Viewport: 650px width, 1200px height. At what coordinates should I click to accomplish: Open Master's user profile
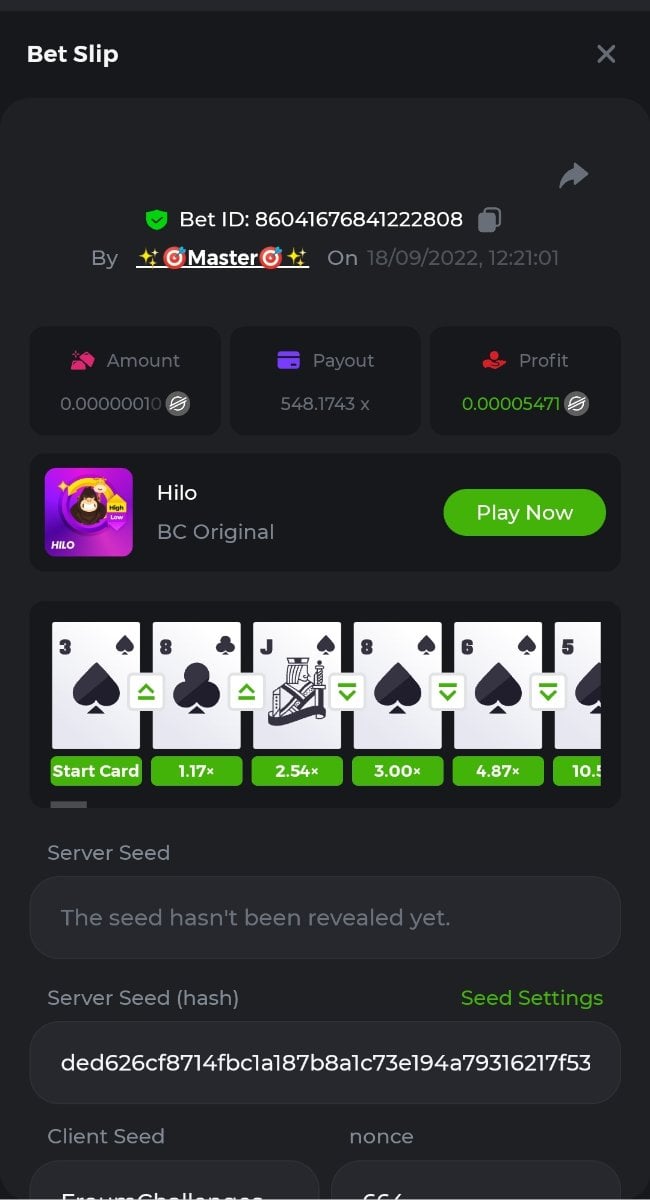coord(222,258)
